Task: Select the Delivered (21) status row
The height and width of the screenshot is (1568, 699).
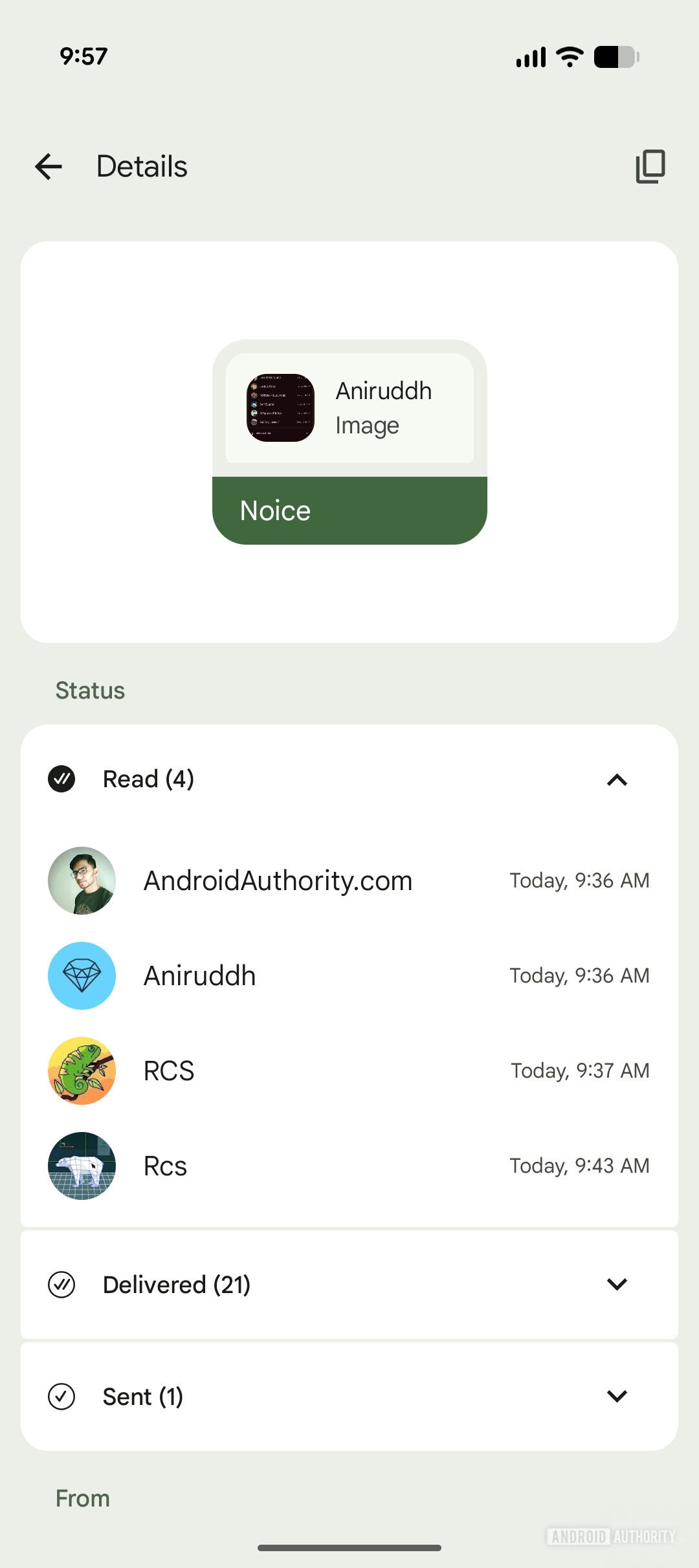Action: point(349,1285)
